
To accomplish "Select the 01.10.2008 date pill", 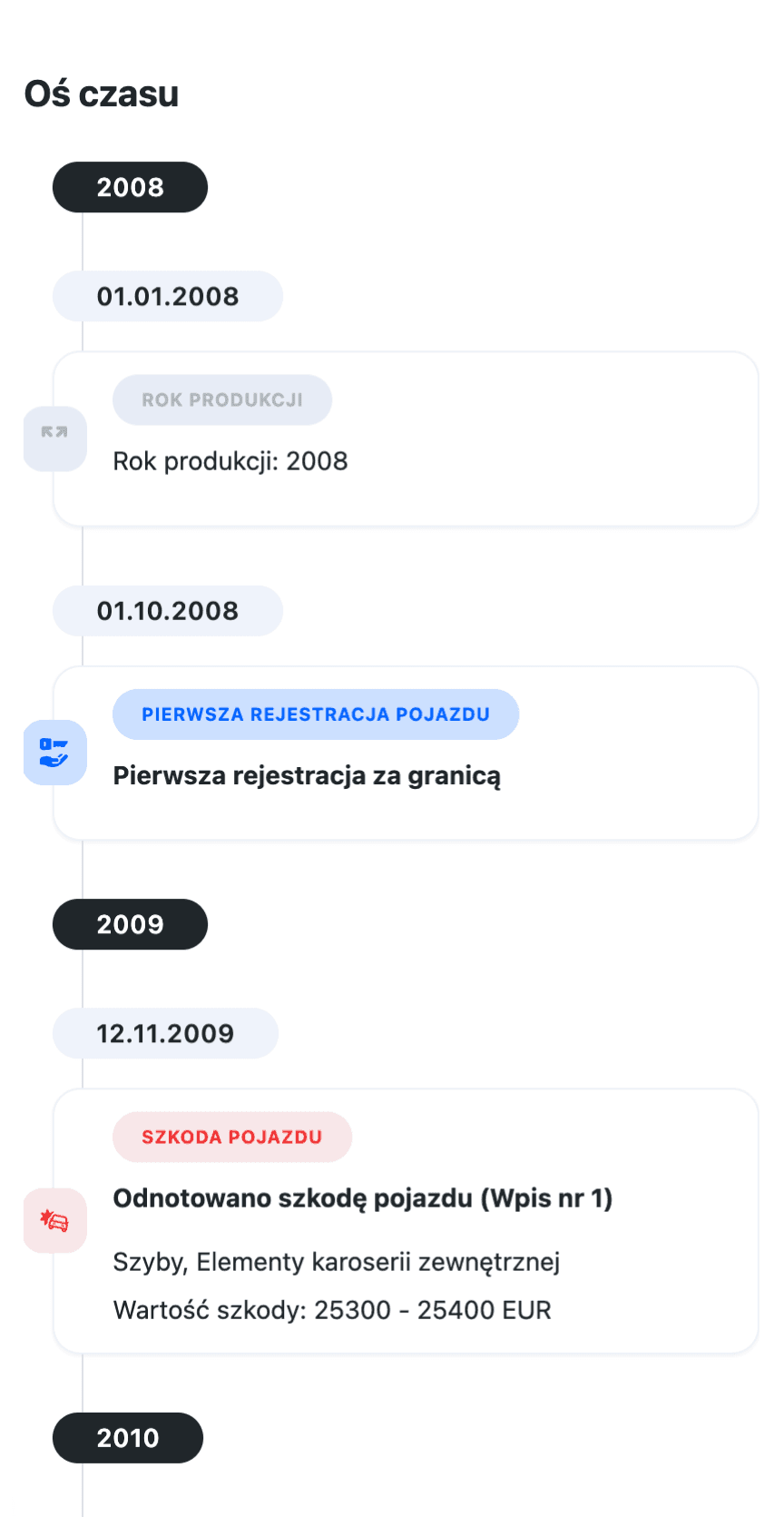I will pos(168,610).
